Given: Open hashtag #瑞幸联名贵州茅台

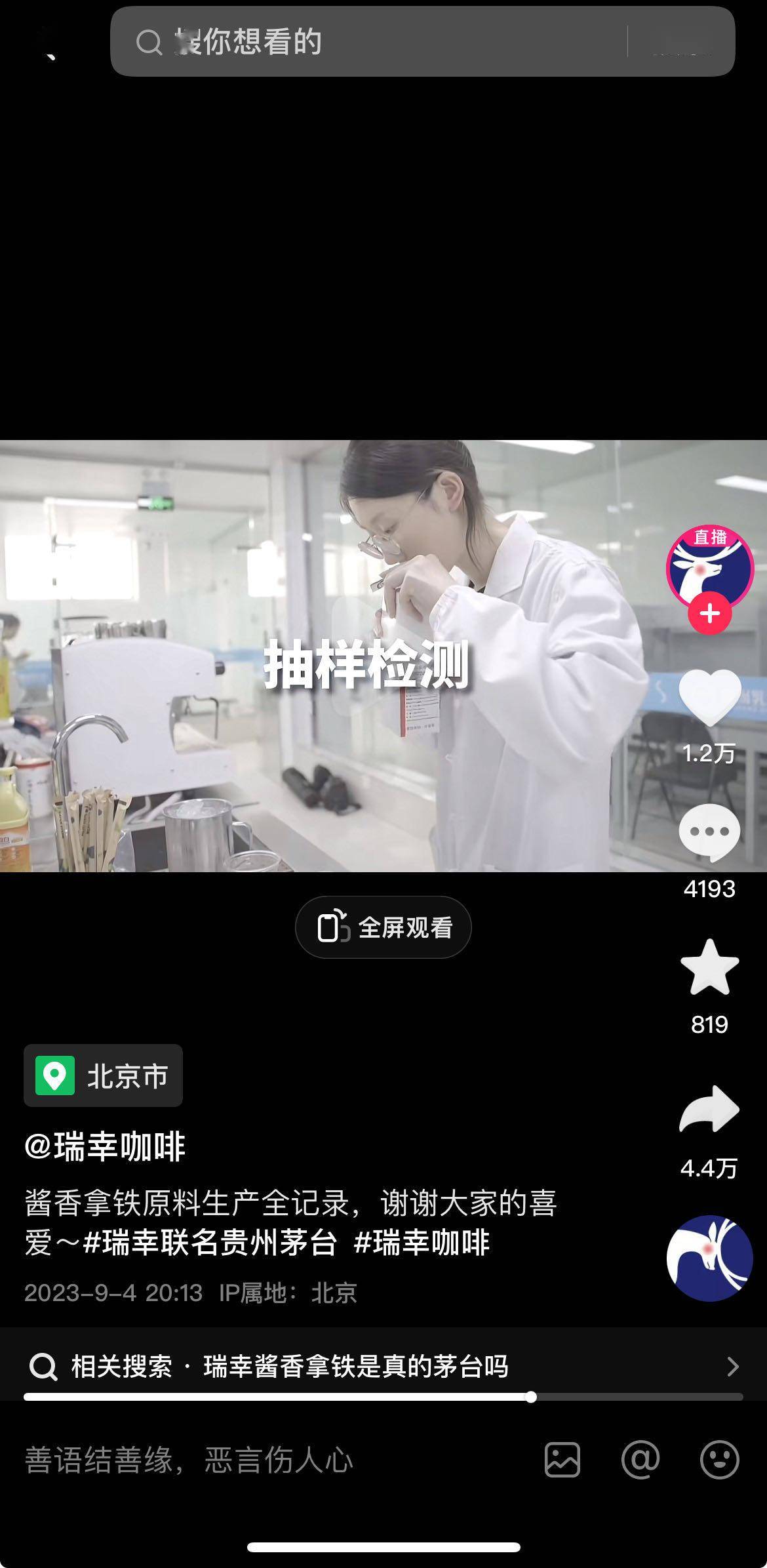Looking at the screenshot, I should point(211,1242).
